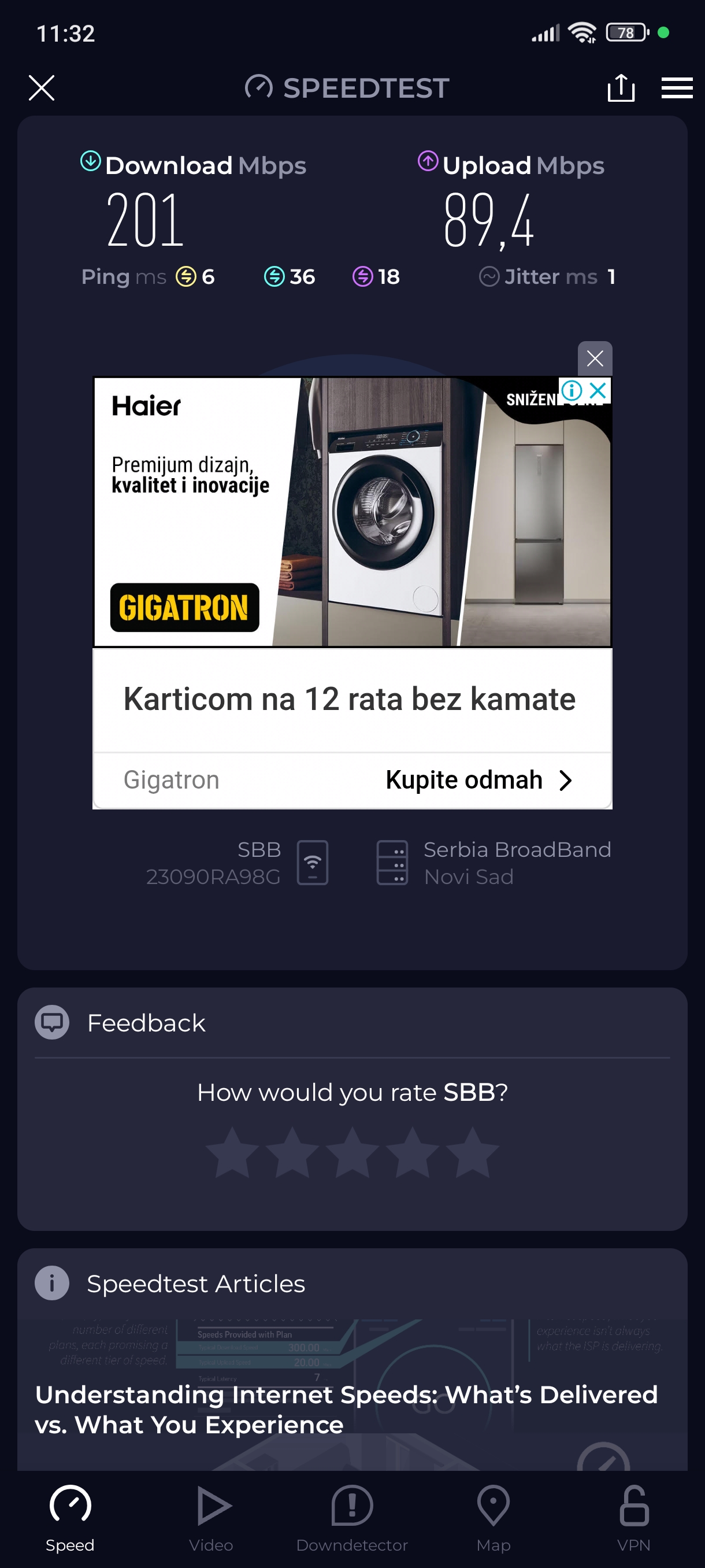Rate SBB one star
The height and width of the screenshot is (1568, 705).
tap(232, 1152)
